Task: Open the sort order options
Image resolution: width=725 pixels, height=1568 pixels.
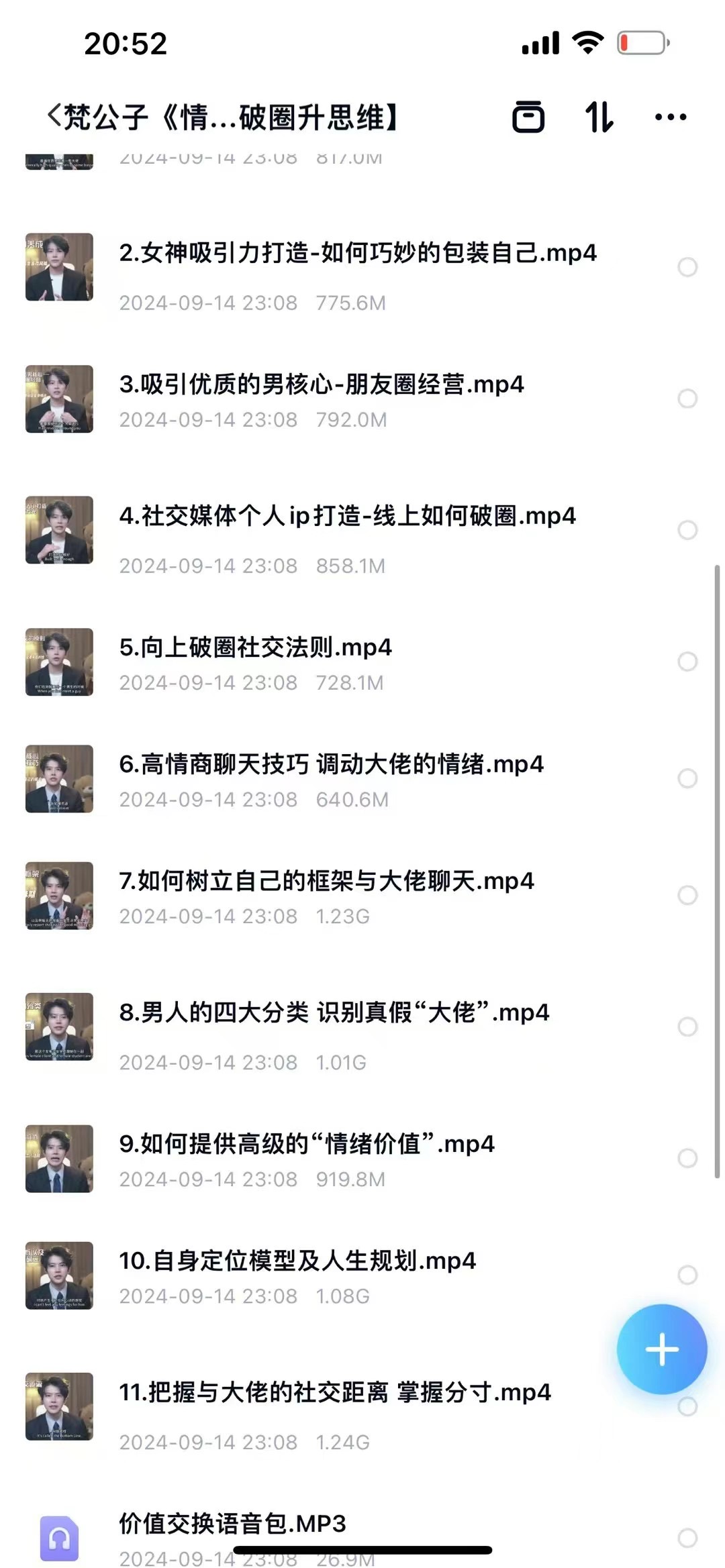Action: coord(599,117)
